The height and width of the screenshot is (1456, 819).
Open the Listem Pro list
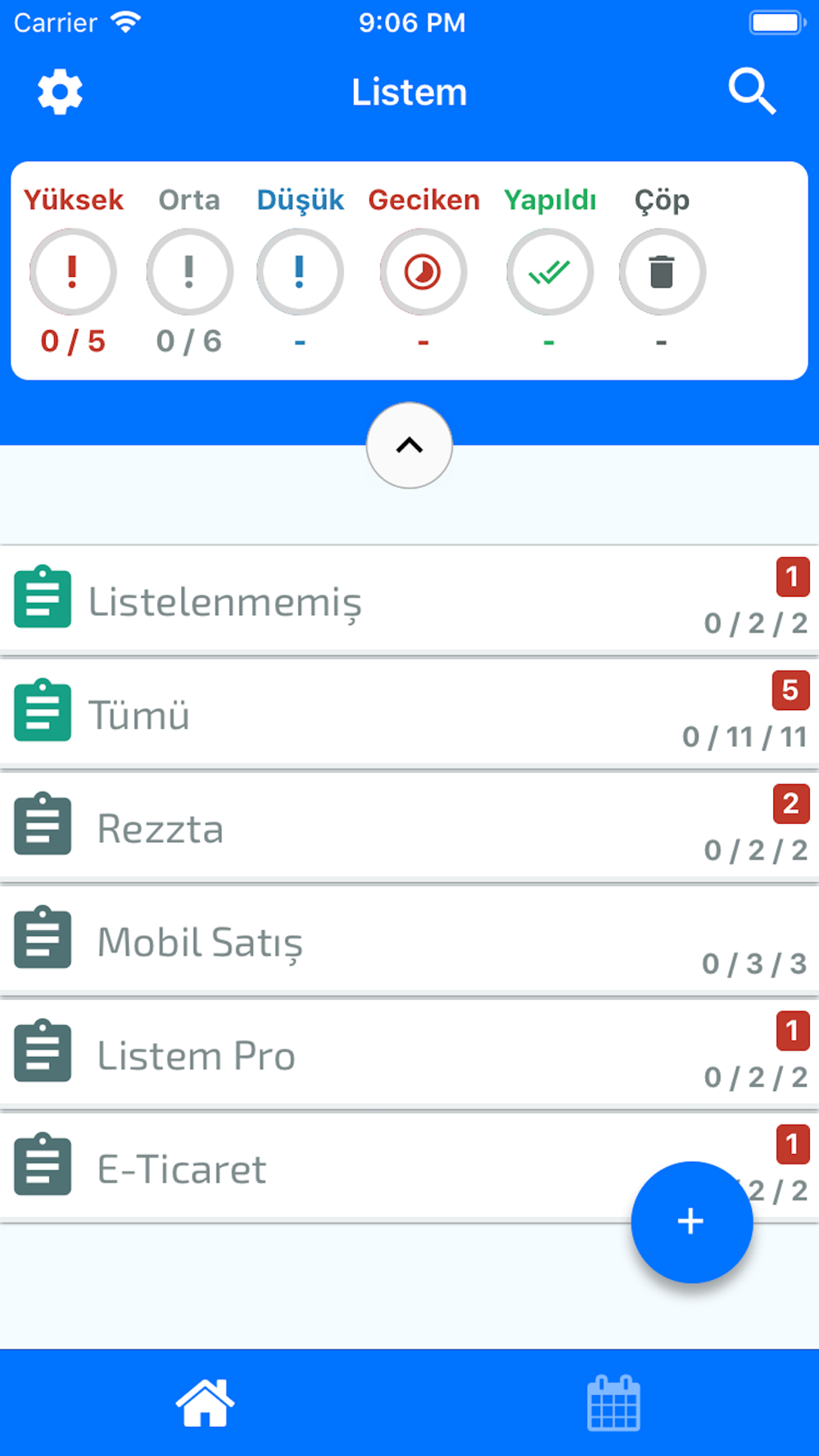click(328, 1055)
